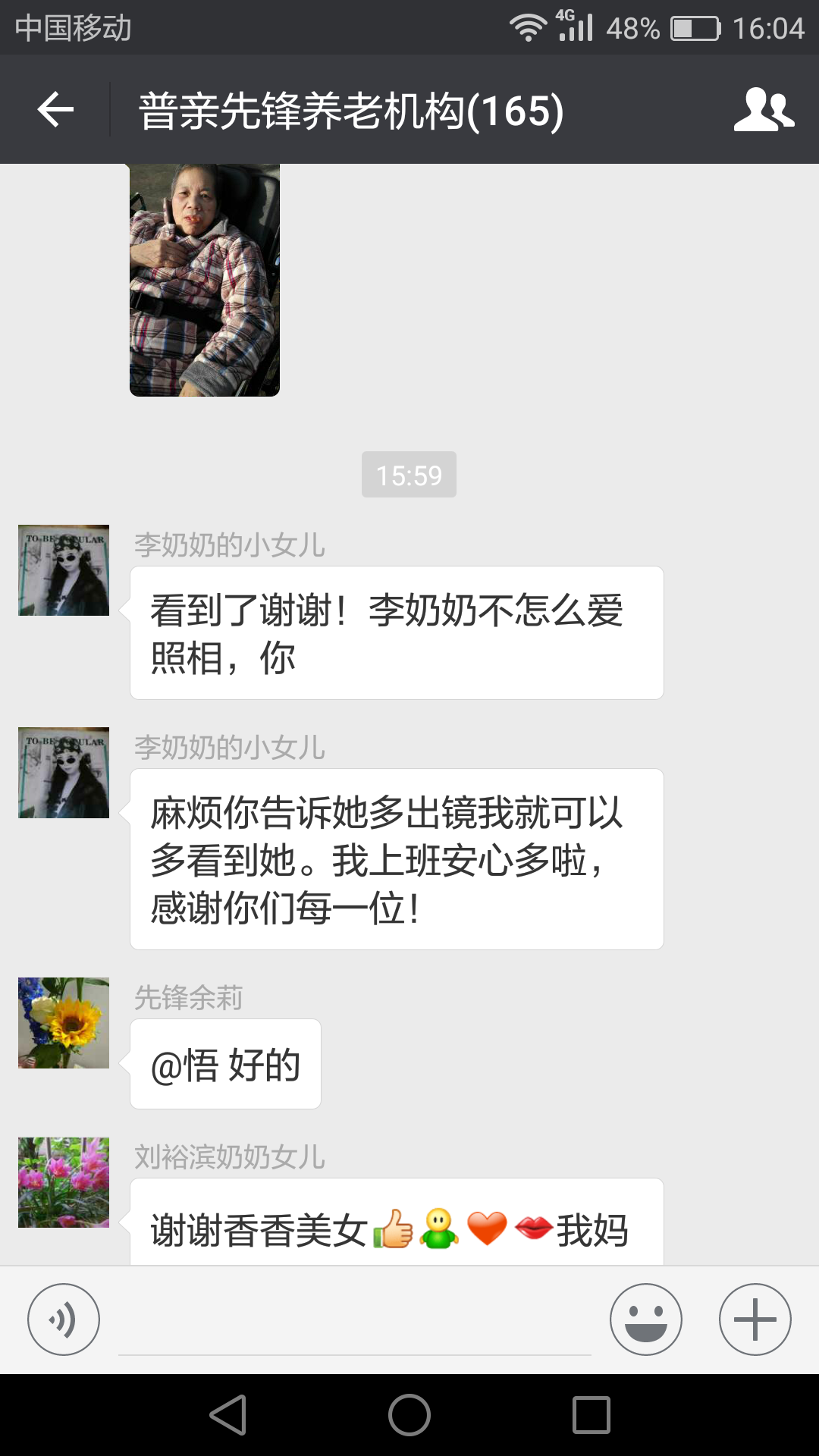Open the shared photo of elderly woman
The image size is (819, 1456).
click(x=205, y=280)
